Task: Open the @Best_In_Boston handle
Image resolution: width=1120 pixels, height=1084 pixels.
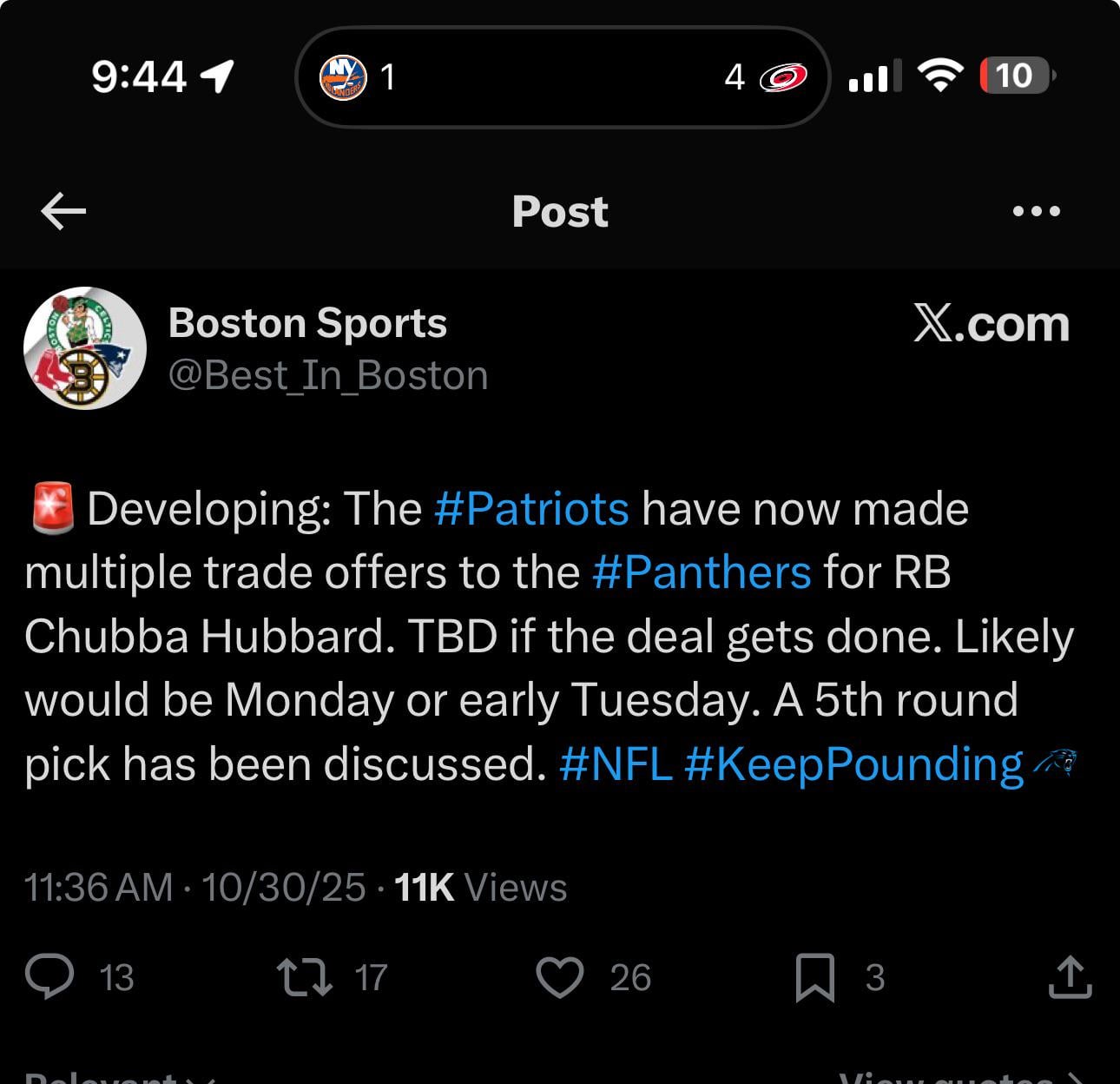Action: pyautogui.click(x=327, y=376)
